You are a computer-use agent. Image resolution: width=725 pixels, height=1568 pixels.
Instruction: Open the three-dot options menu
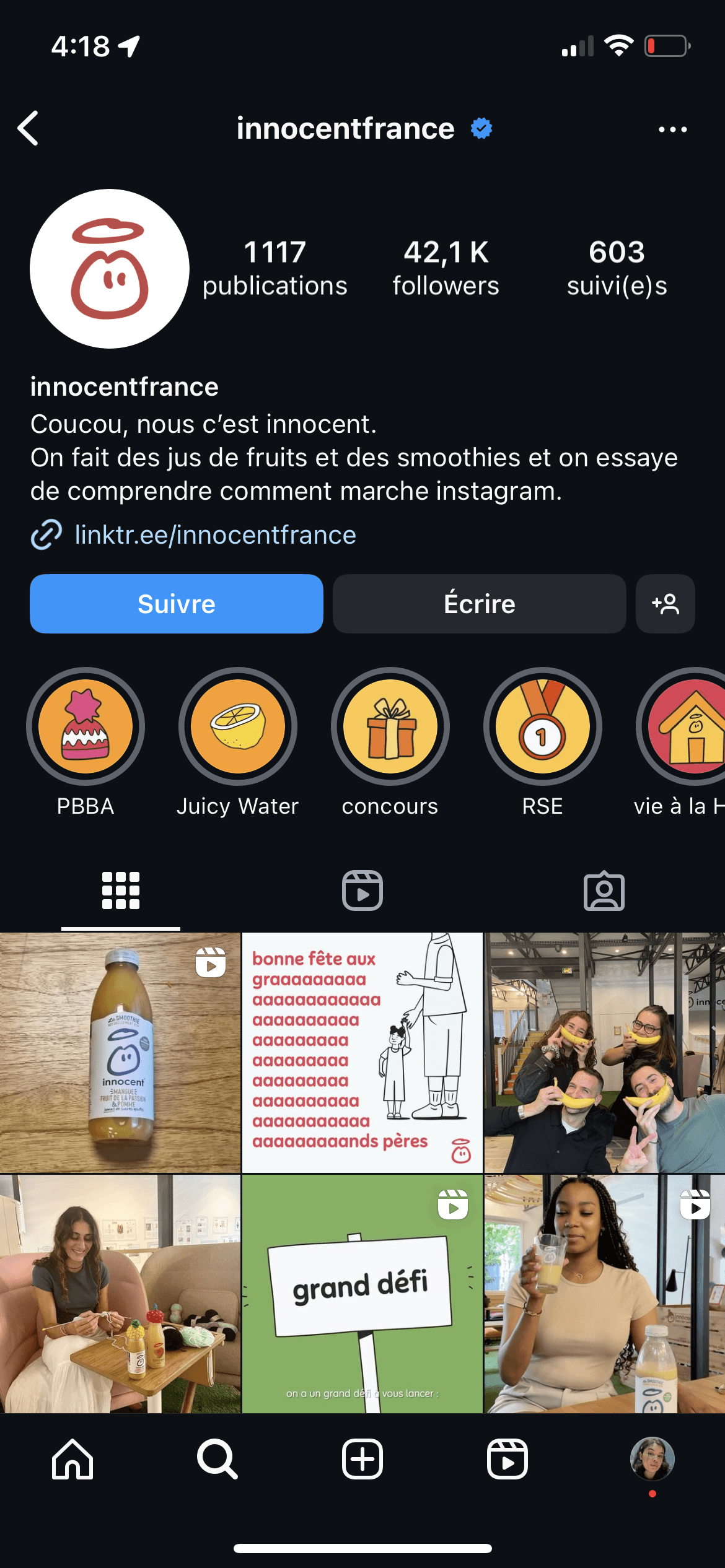tap(673, 128)
